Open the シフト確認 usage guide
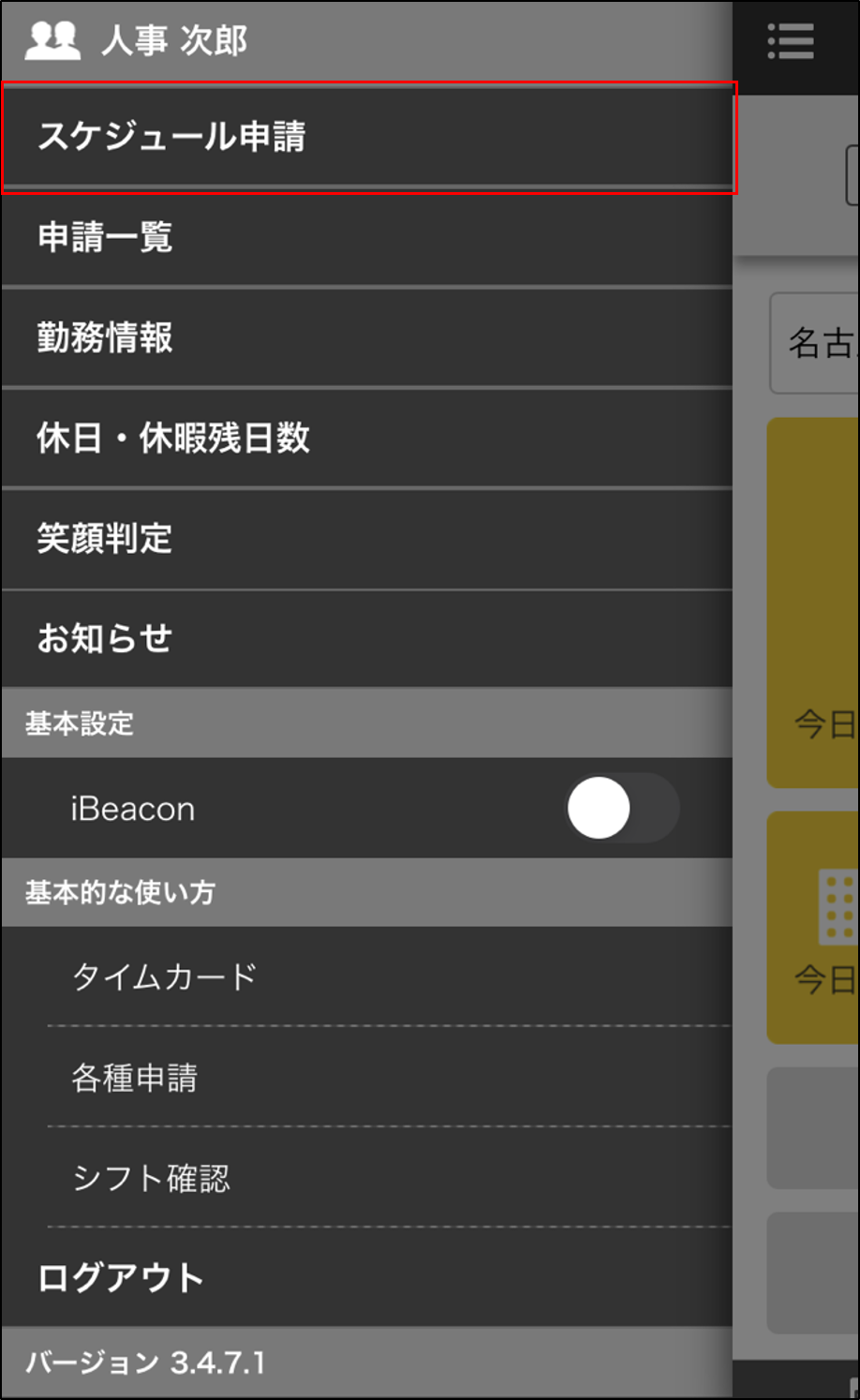Viewport: 860px width, 1400px height. (x=375, y=1178)
